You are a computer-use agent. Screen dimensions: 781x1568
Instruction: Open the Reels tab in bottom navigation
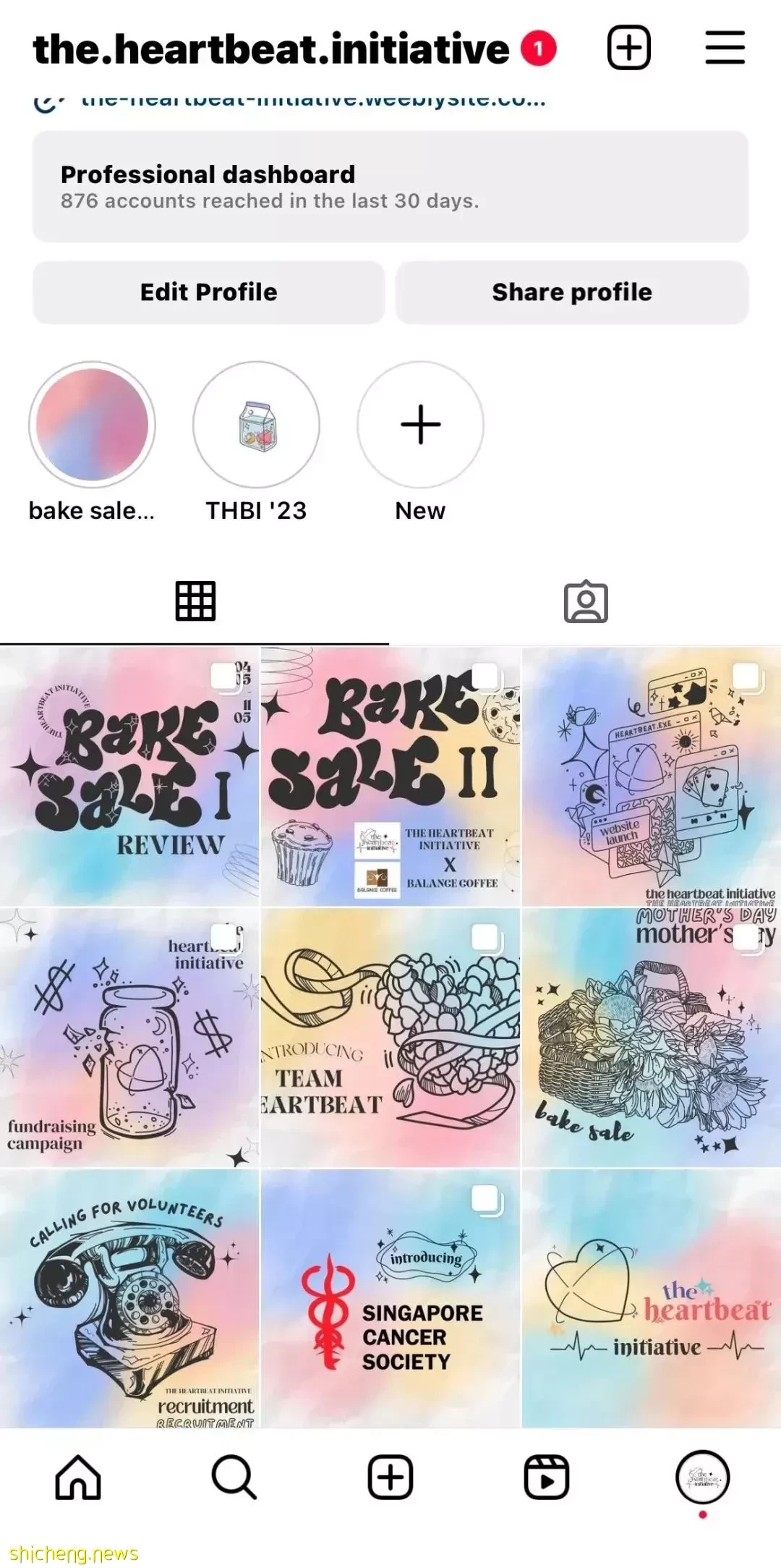(547, 1478)
